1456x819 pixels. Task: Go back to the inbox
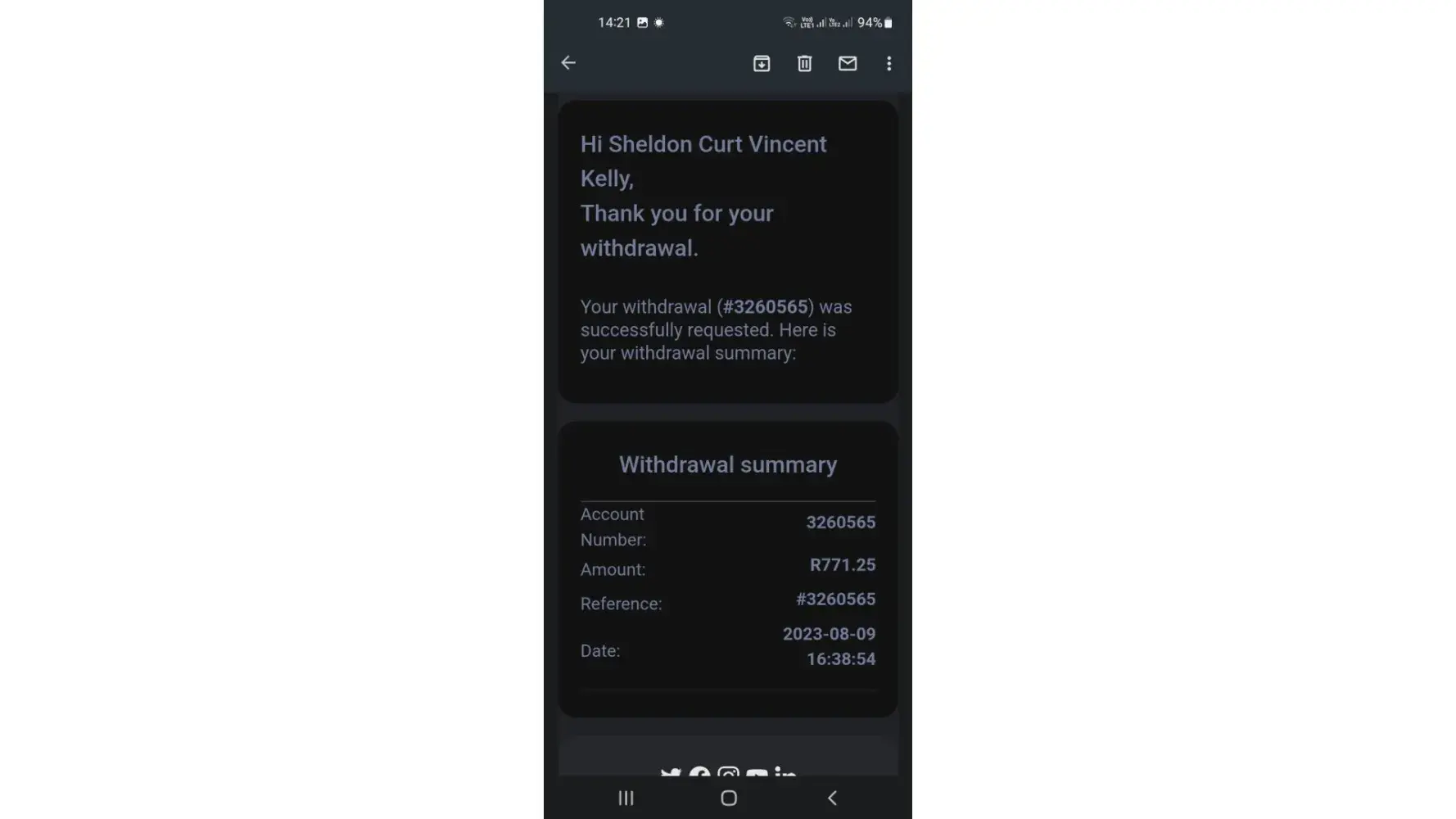coord(568,63)
